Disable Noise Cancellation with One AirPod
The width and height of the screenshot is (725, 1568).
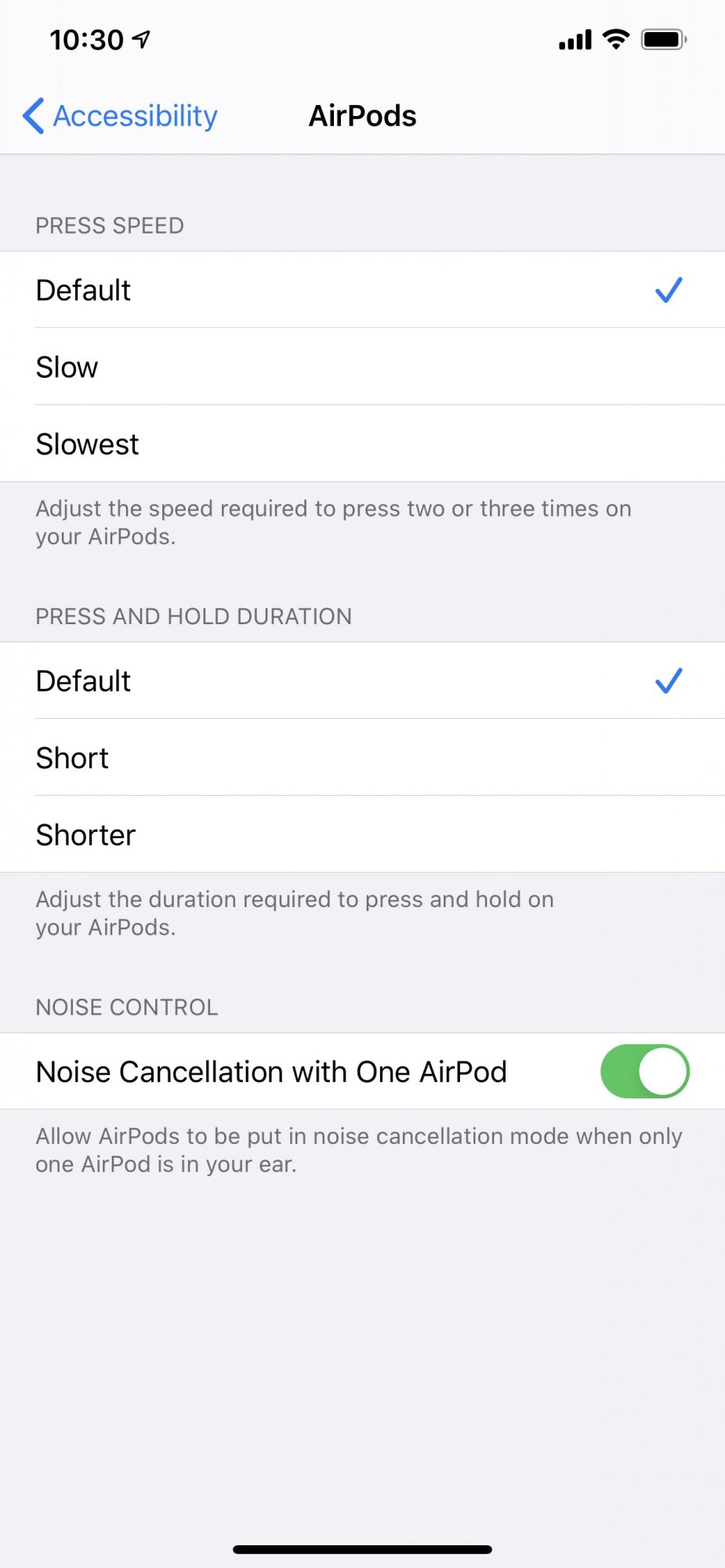(x=644, y=1071)
